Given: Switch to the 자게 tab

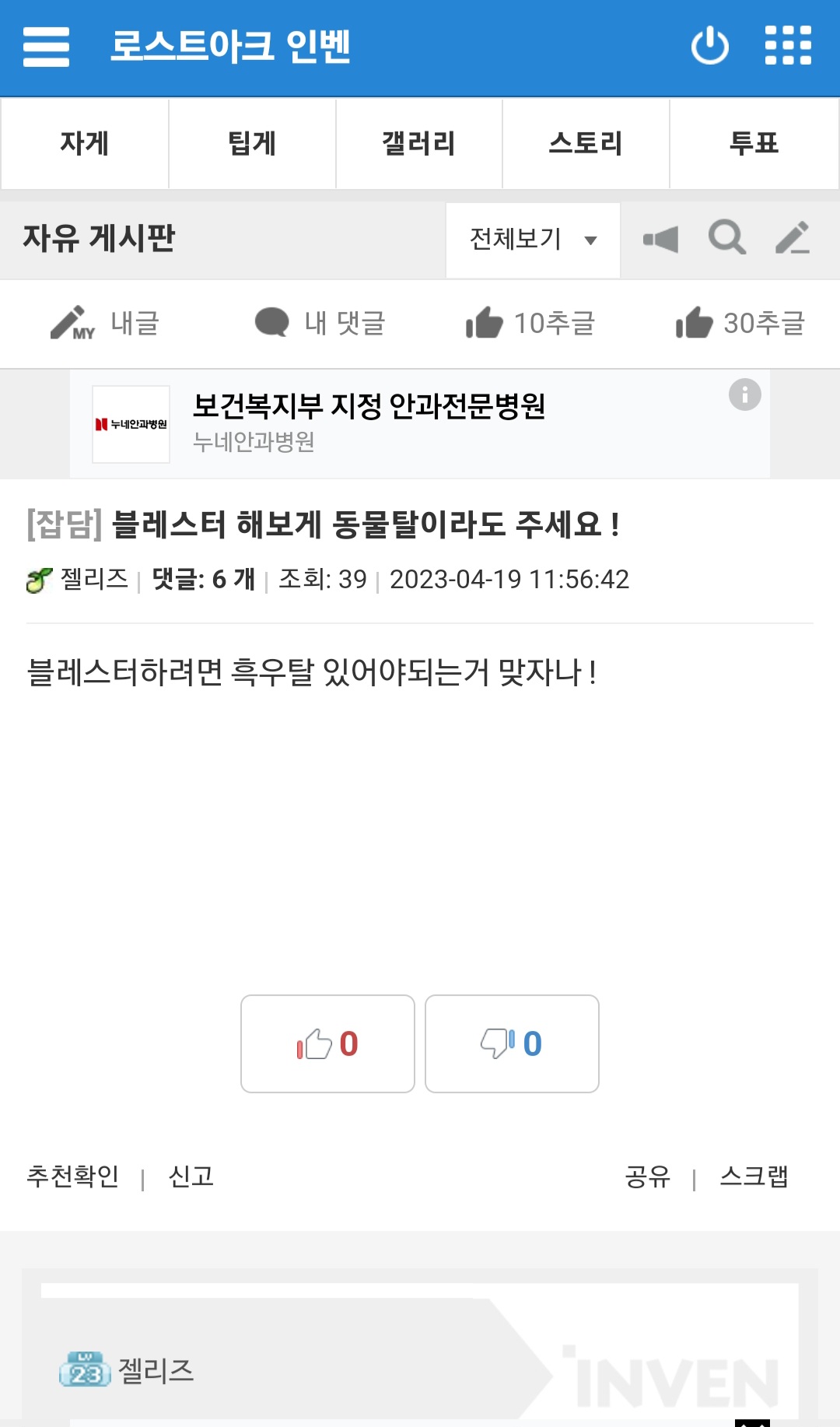Looking at the screenshot, I should tap(85, 143).
